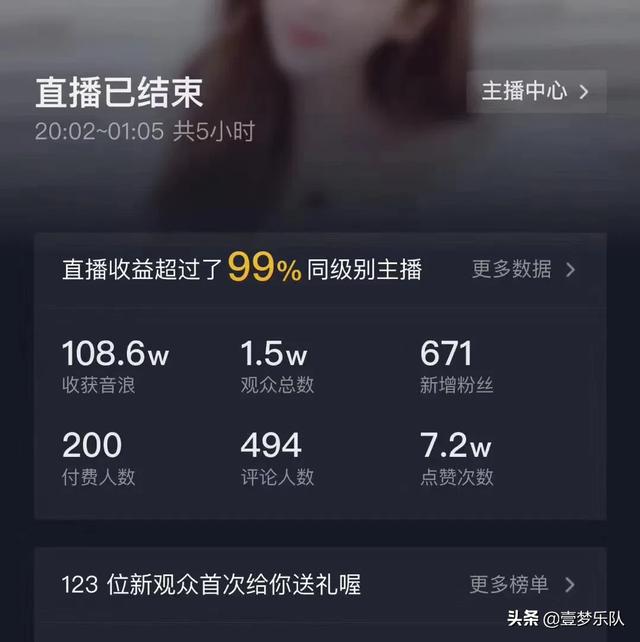The width and height of the screenshot is (640, 642).
Task: View 更多数据 for live earnings
Action: tap(523, 269)
